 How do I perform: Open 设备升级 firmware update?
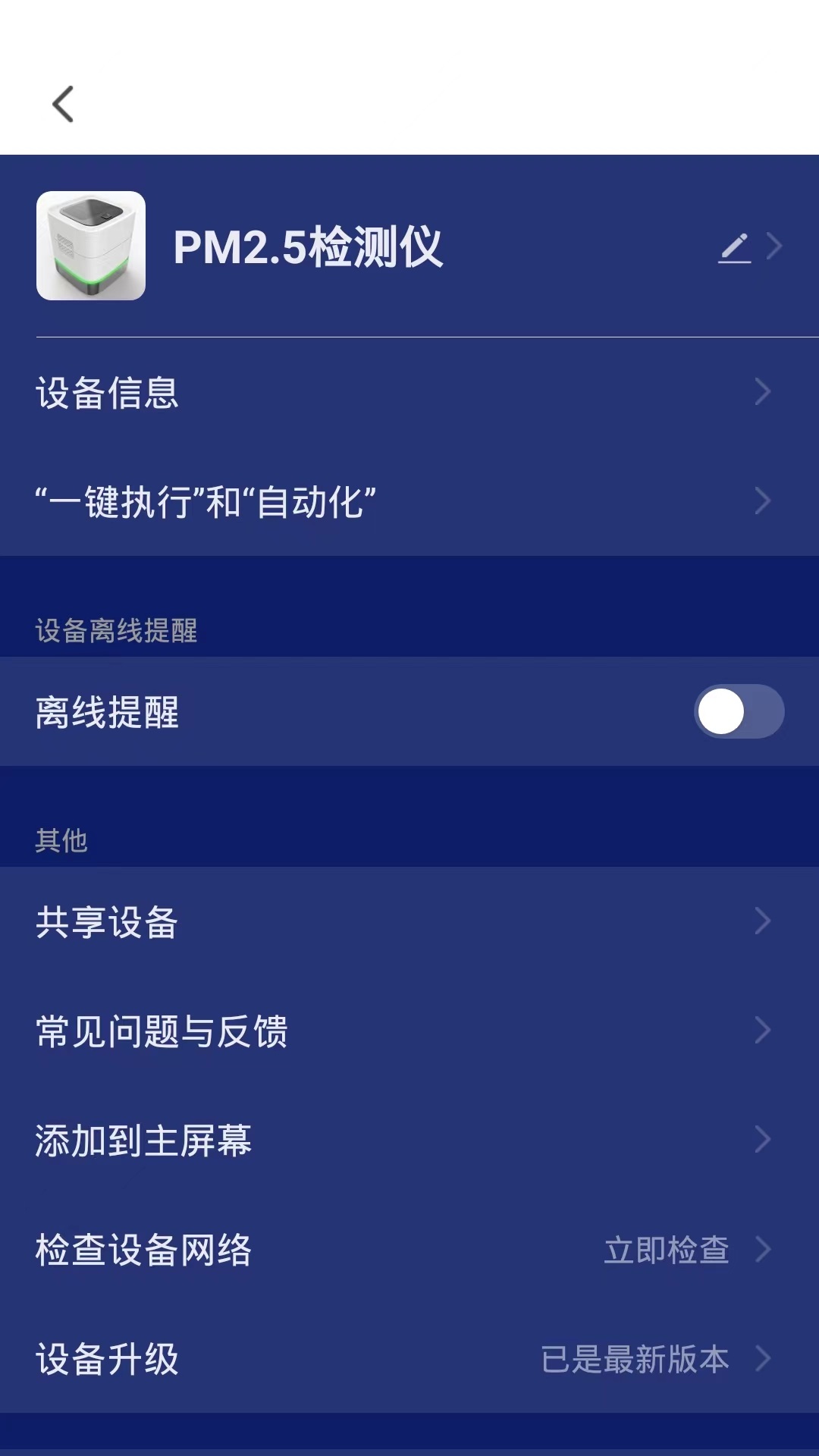pos(409,1358)
